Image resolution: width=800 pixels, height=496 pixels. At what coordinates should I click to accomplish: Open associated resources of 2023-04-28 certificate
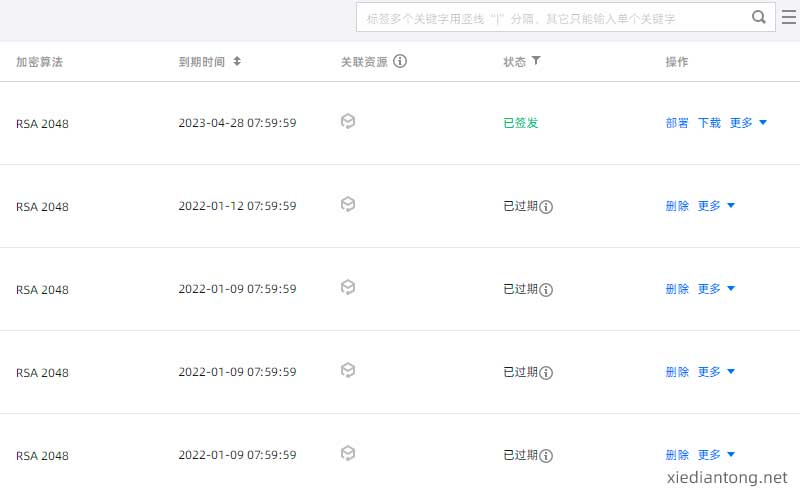click(x=348, y=121)
